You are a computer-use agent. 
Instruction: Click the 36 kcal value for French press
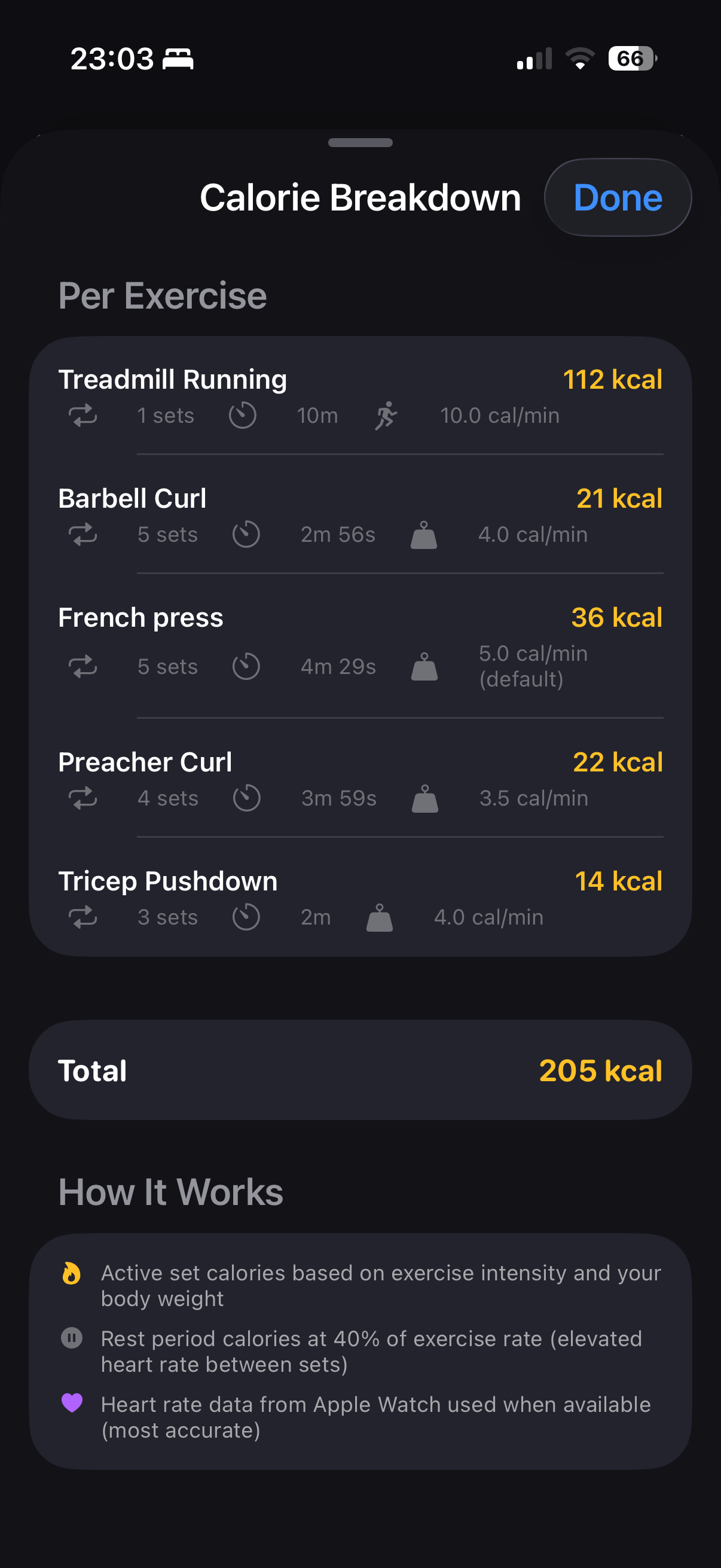point(616,617)
